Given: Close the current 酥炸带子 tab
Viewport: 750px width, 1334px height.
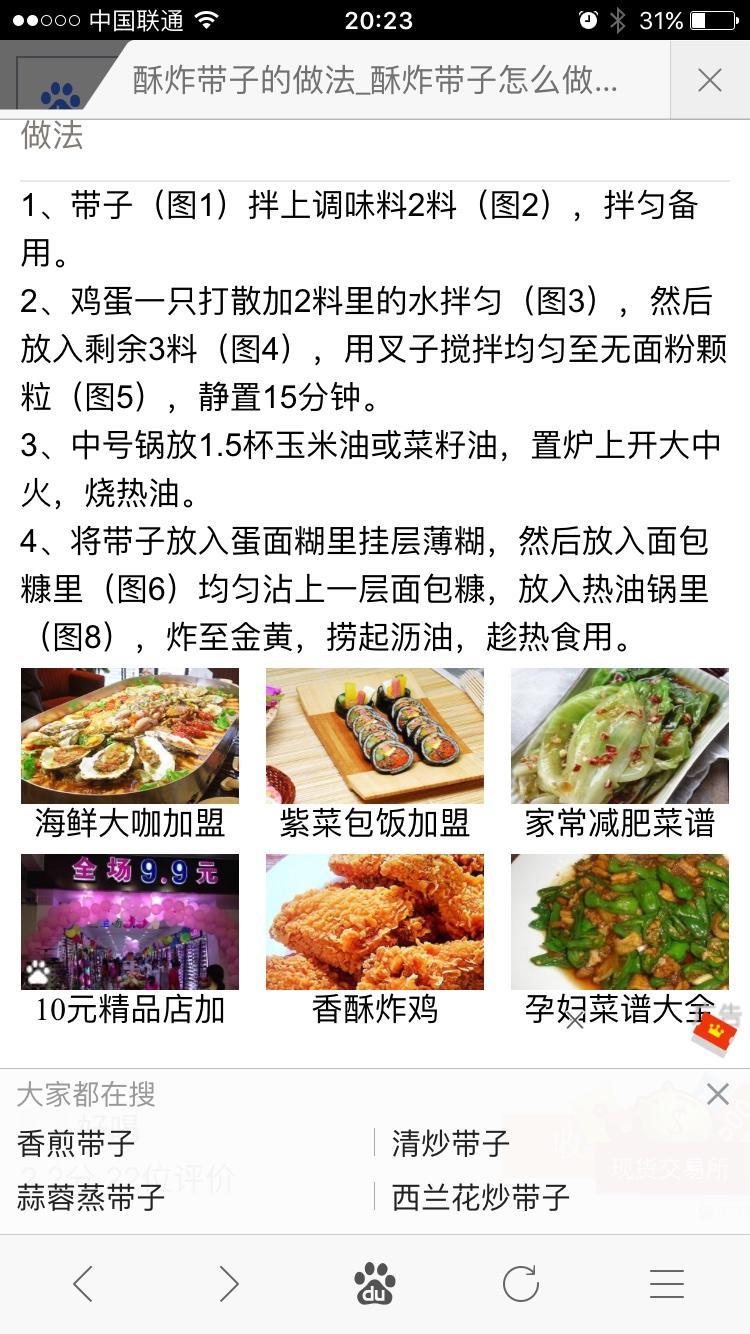Looking at the screenshot, I should [x=709, y=80].
